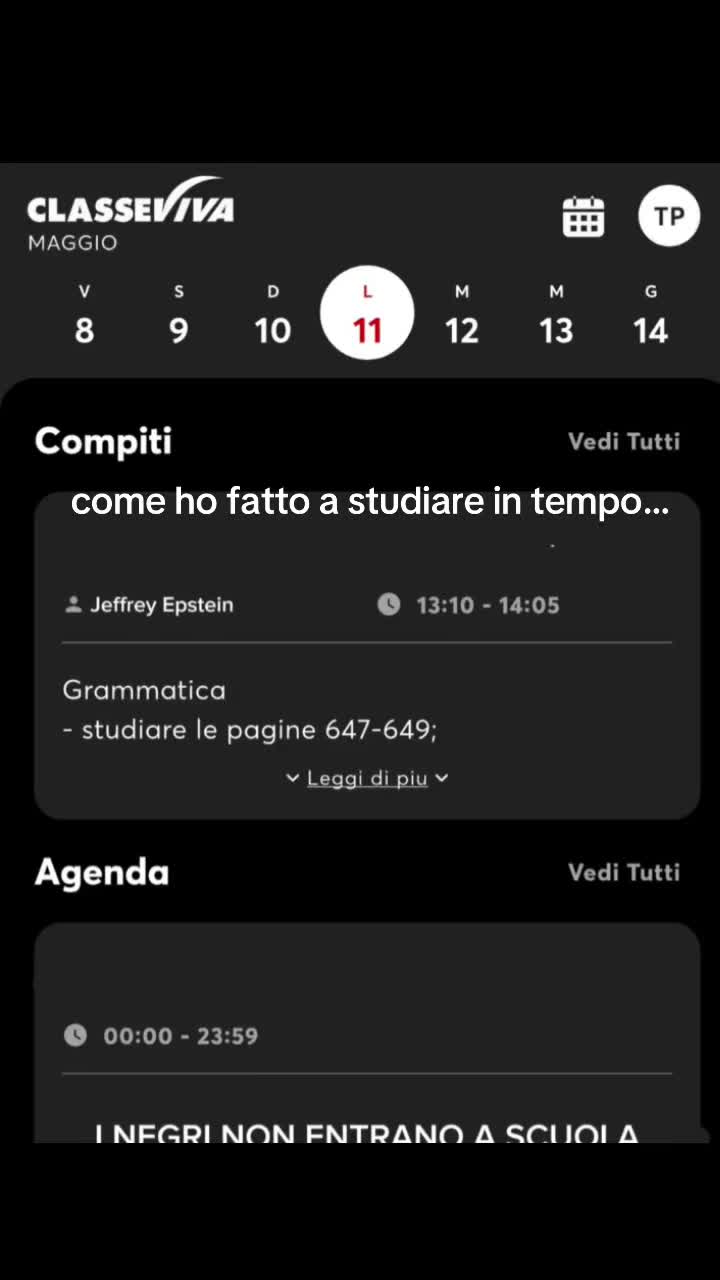Jump to day 13 in the week strip
720x1280 pixels.
point(556,315)
